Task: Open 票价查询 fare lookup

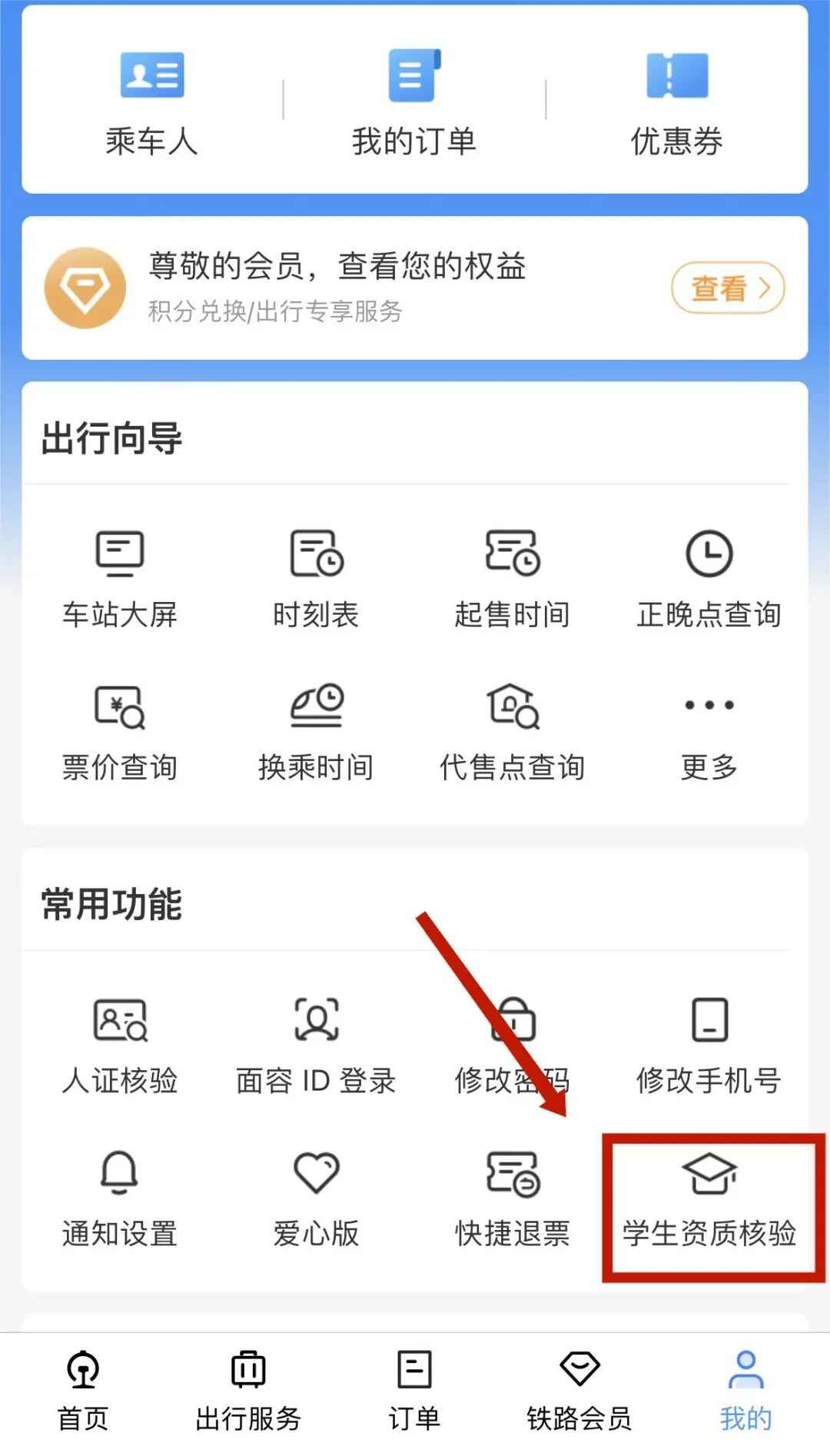Action: (x=120, y=732)
